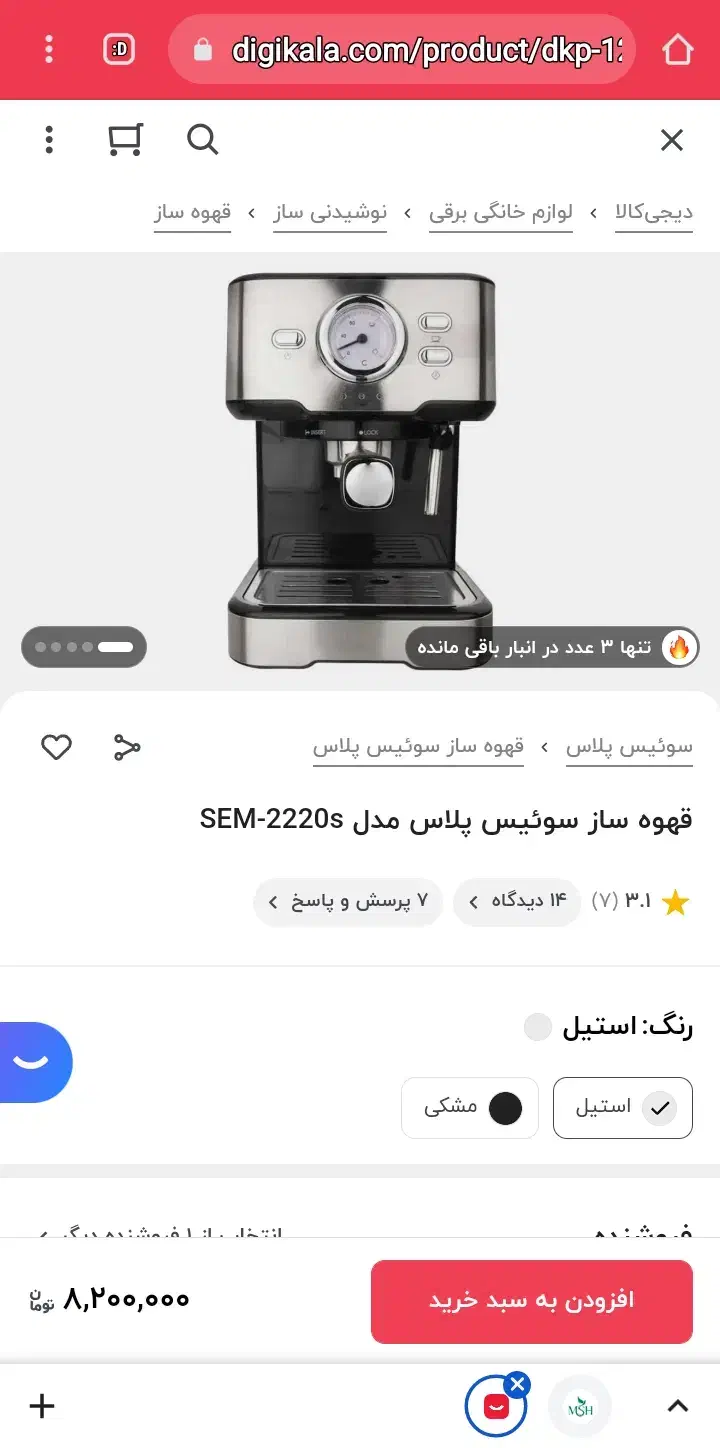
Task: Tap افزودن به سبد خرید button
Action: (x=531, y=1301)
